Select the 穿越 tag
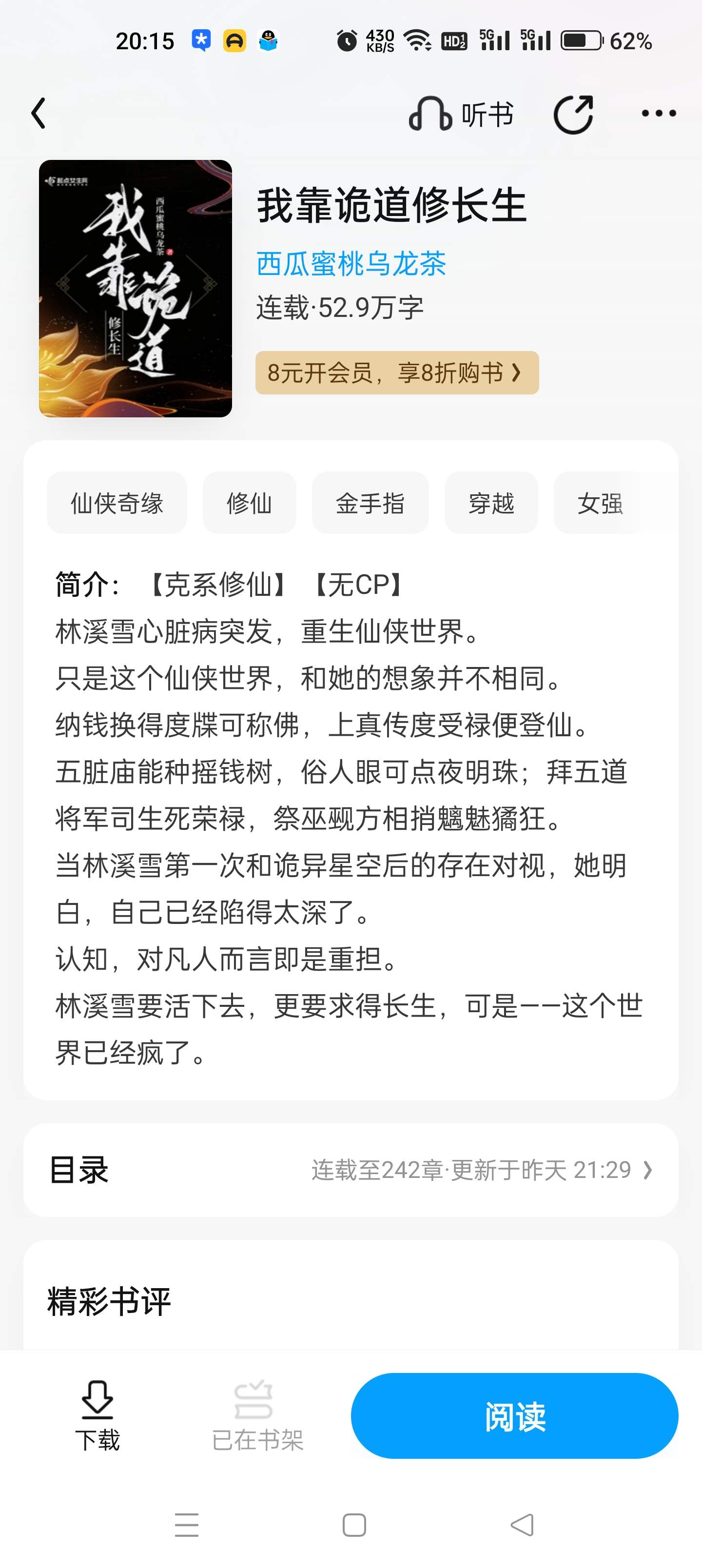The image size is (702, 1568). (491, 503)
